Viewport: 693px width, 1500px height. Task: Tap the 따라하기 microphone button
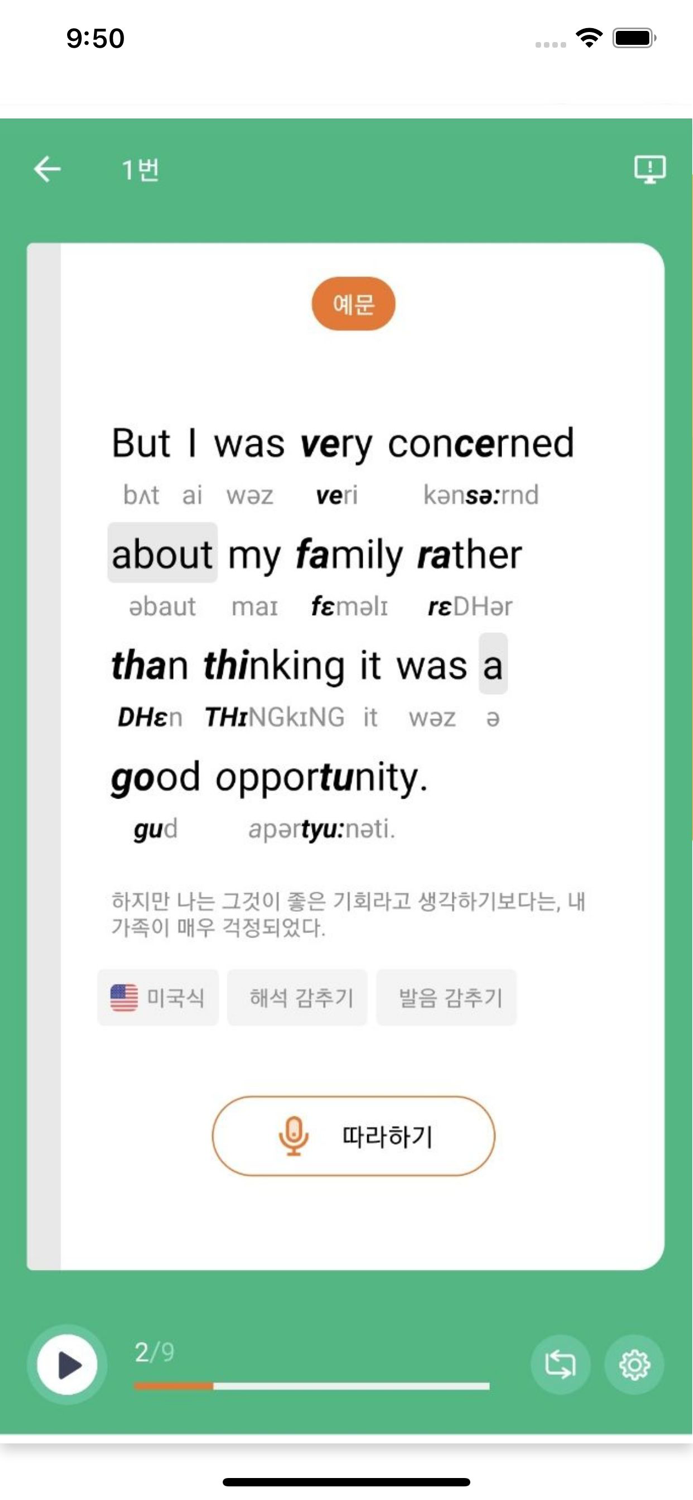353,1136
